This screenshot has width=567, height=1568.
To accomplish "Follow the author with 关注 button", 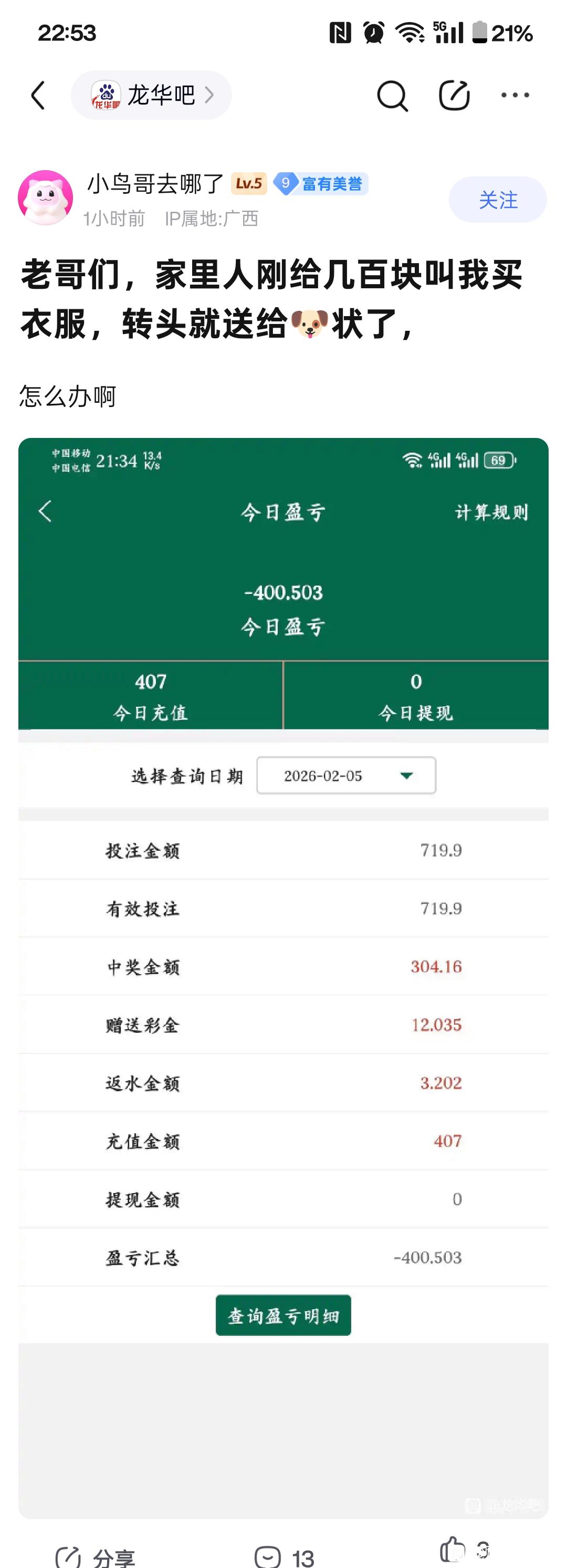I will [x=497, y=200].
